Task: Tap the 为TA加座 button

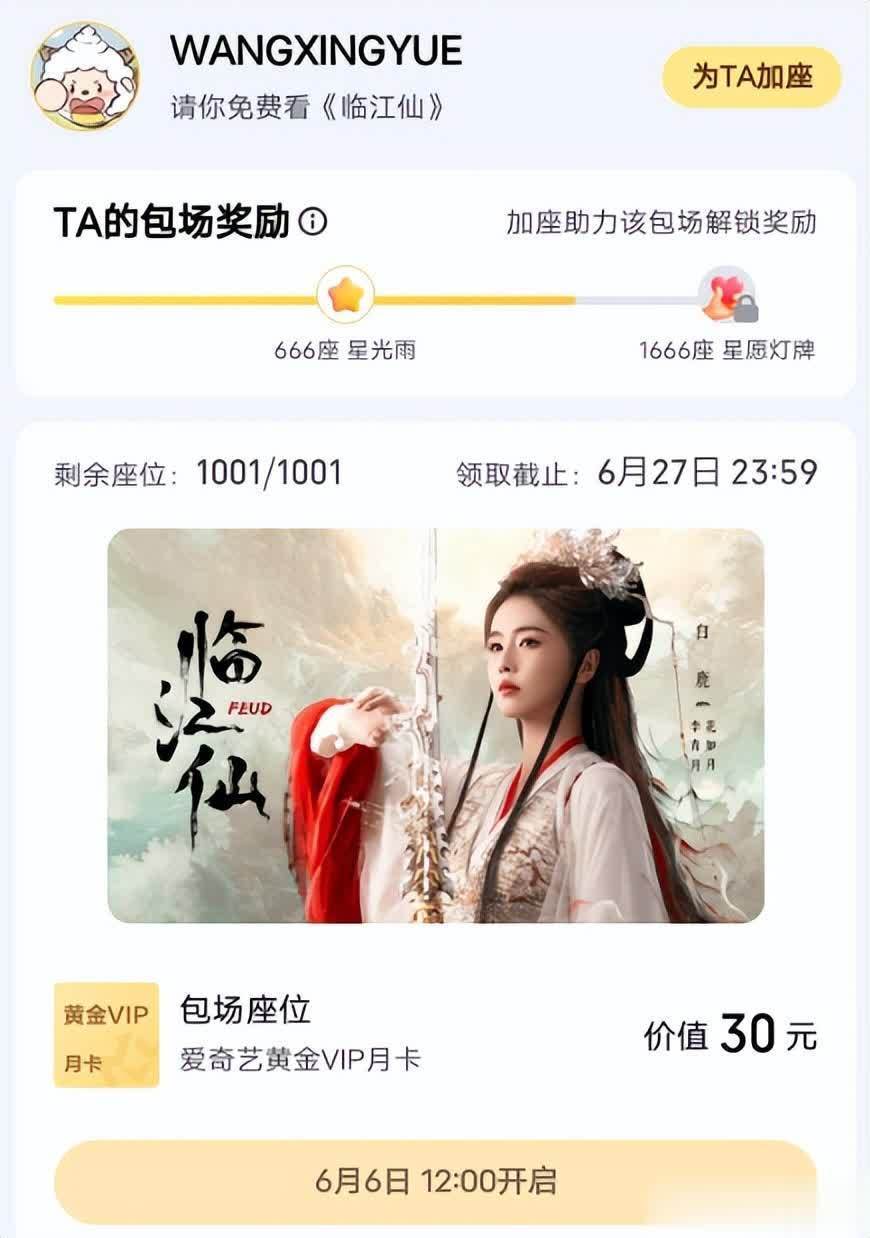Action: pos(752,77)
